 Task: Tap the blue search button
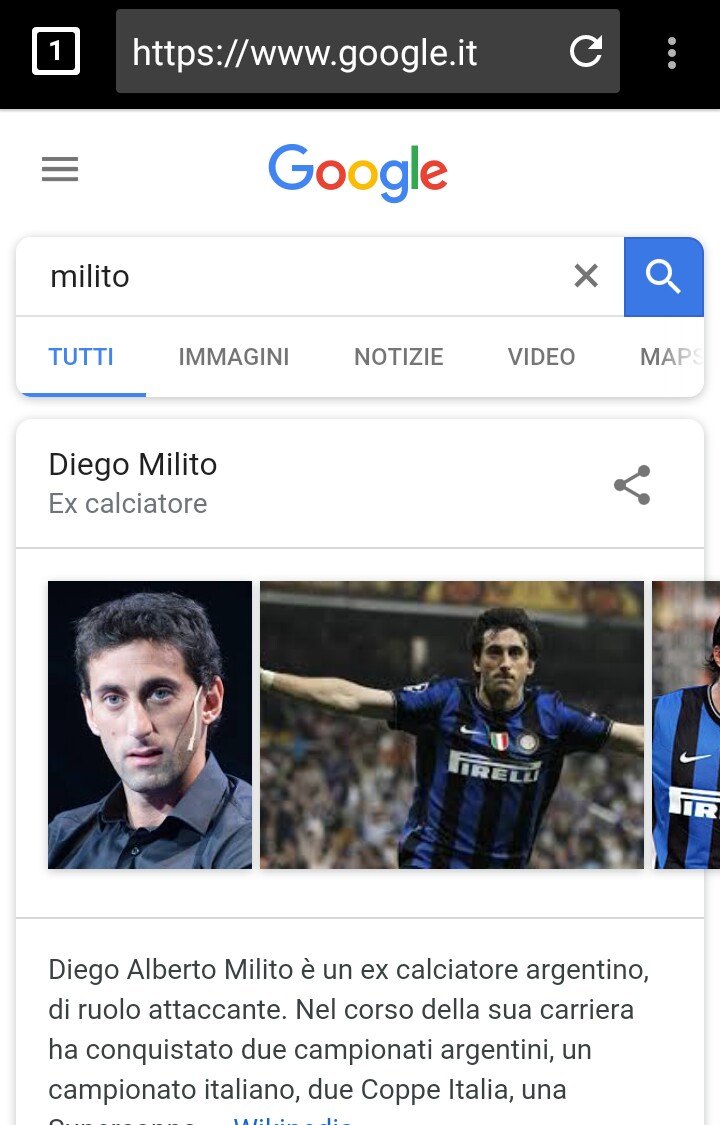663,276
